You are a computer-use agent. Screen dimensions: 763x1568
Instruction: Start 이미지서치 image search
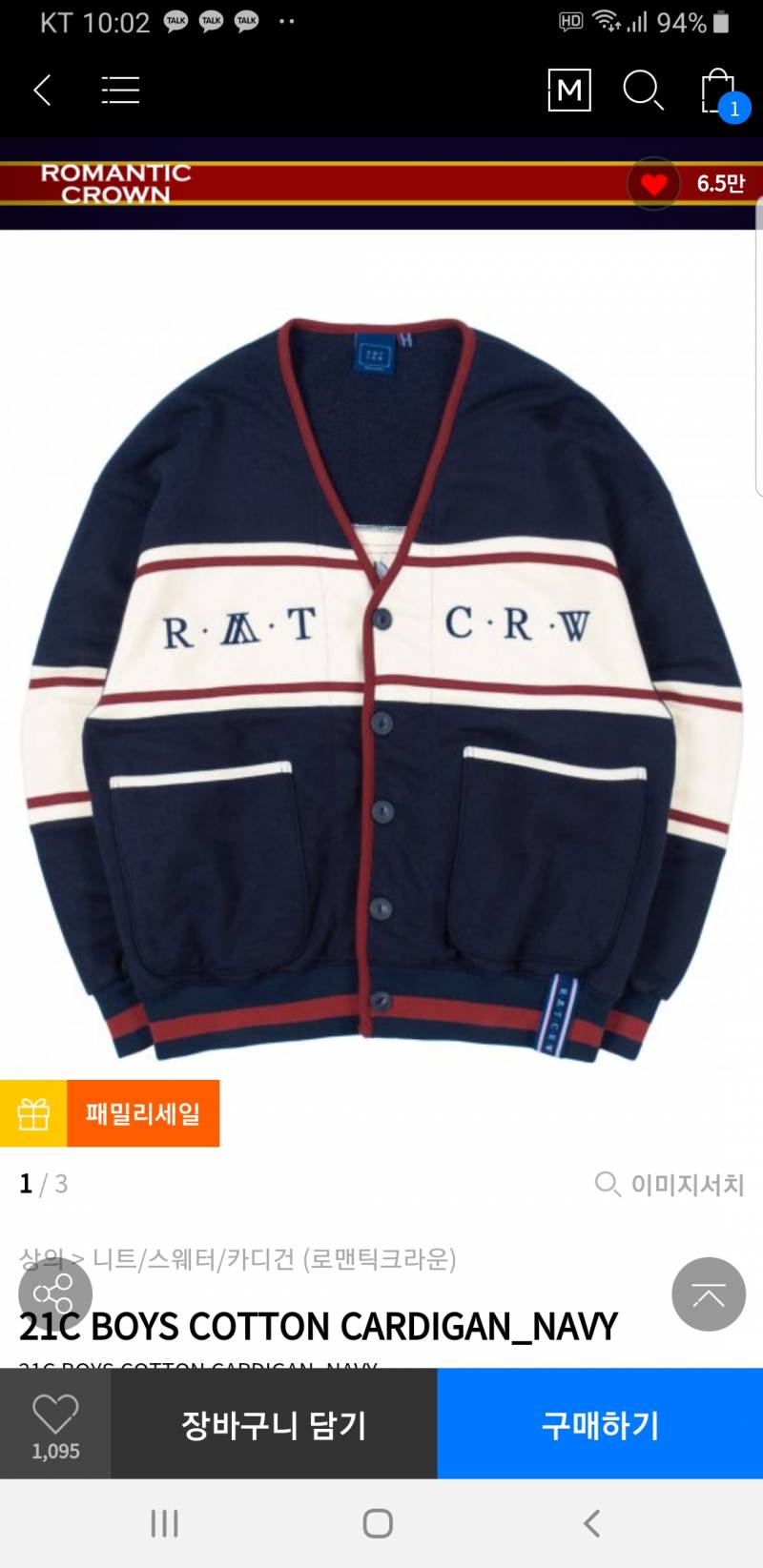[670, 1184]
